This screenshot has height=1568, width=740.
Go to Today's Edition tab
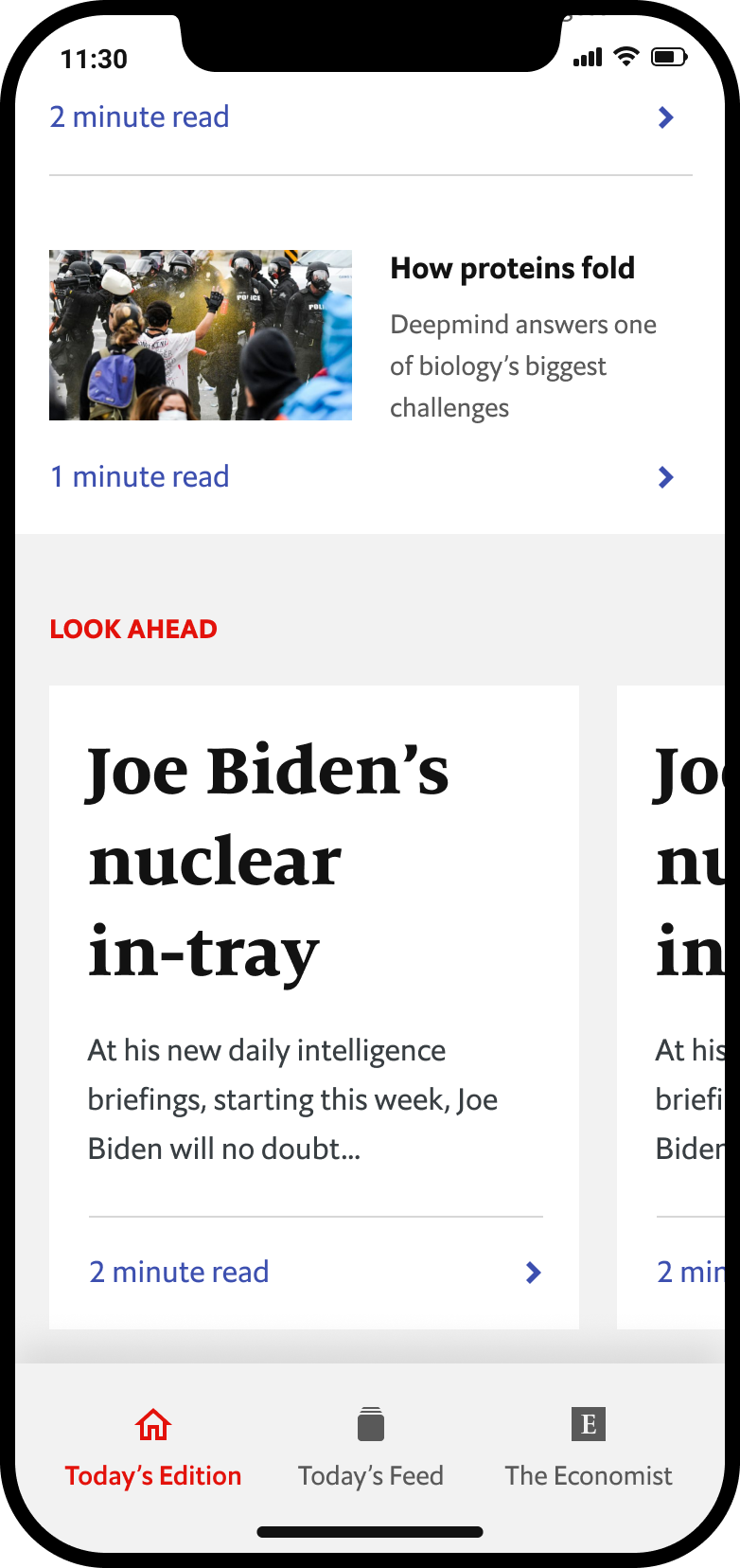coord(153,1449)
